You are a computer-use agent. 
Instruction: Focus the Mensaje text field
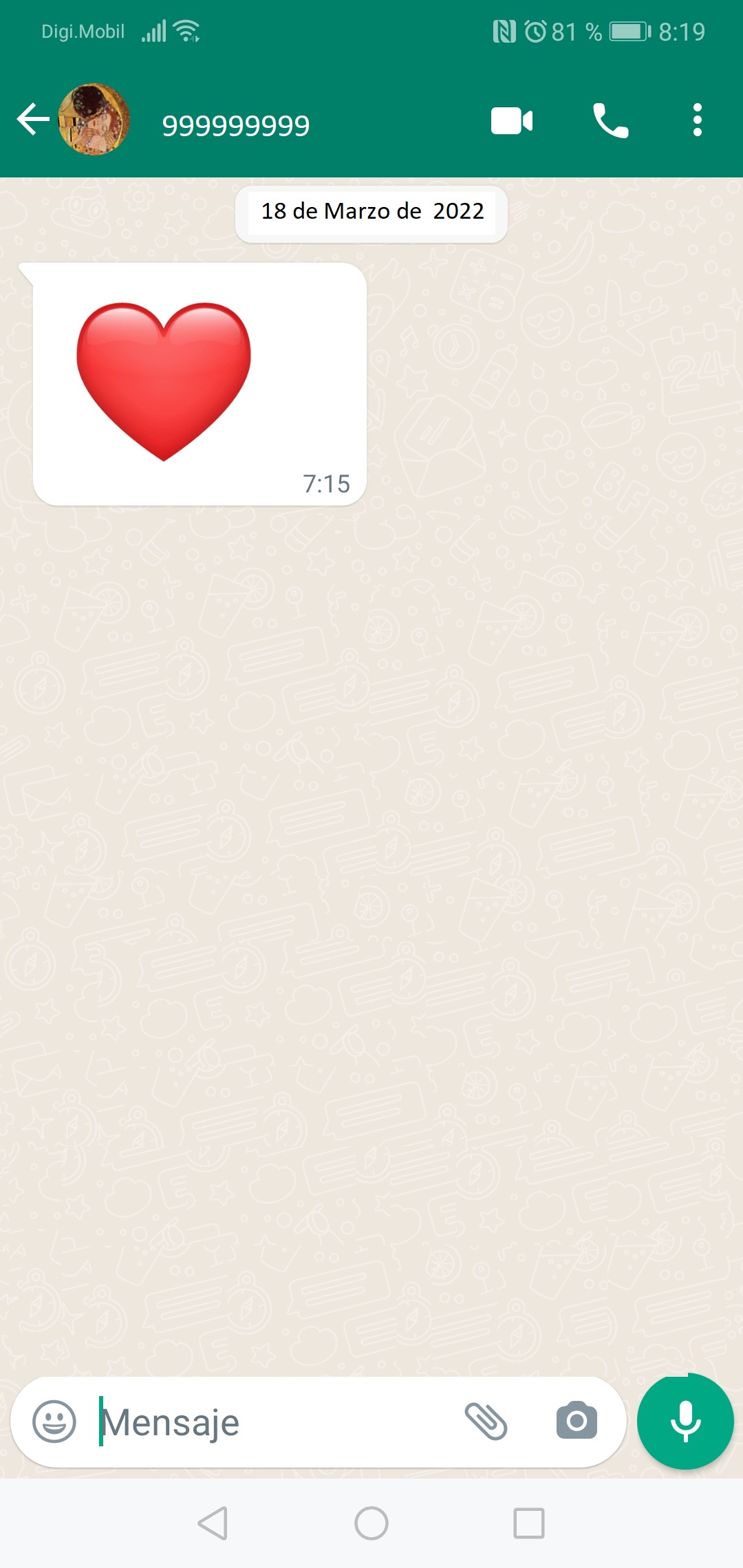pyautogui.click(x=275, y=1422)
